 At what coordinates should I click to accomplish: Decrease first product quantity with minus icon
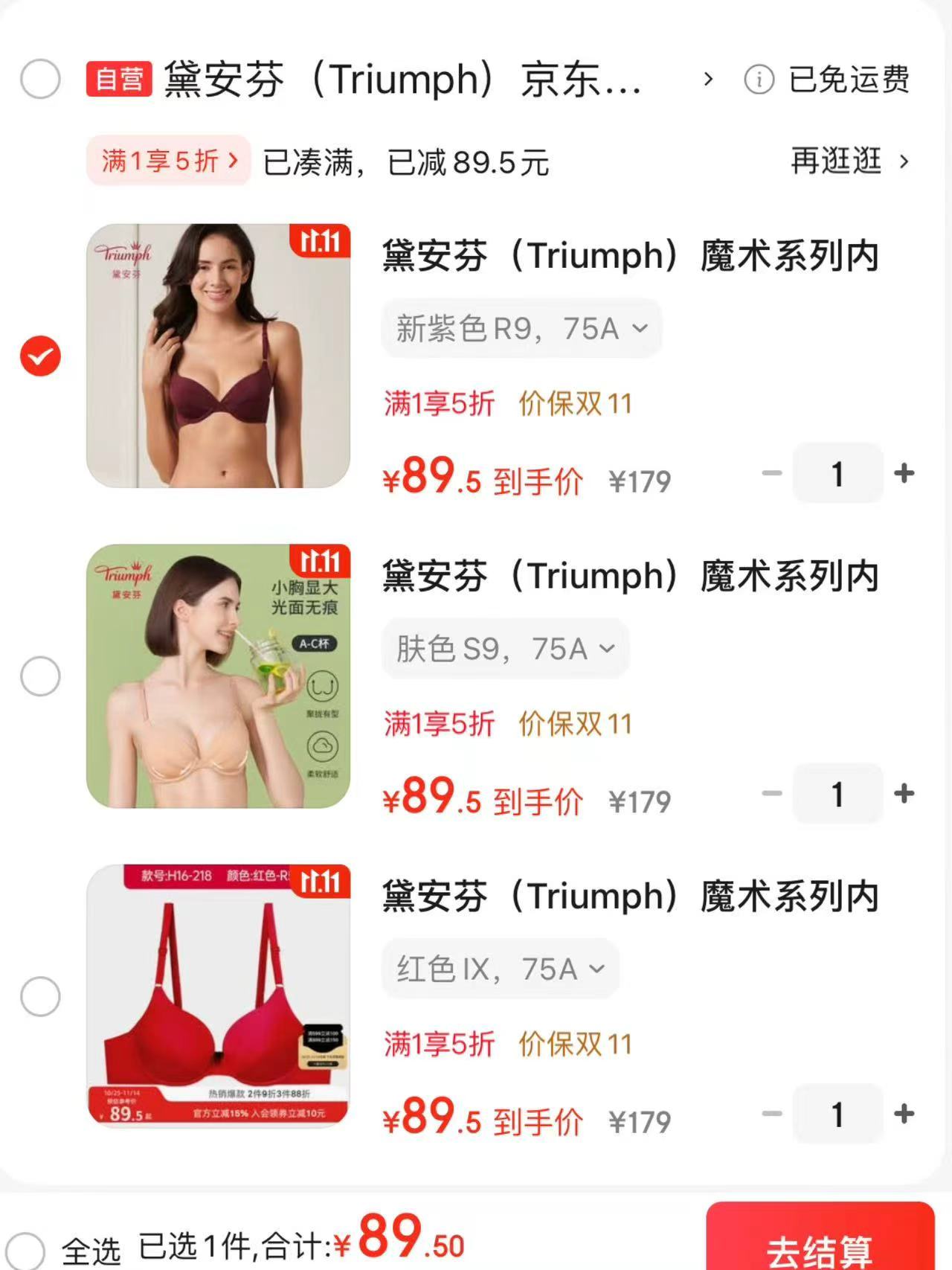[772, 474]
